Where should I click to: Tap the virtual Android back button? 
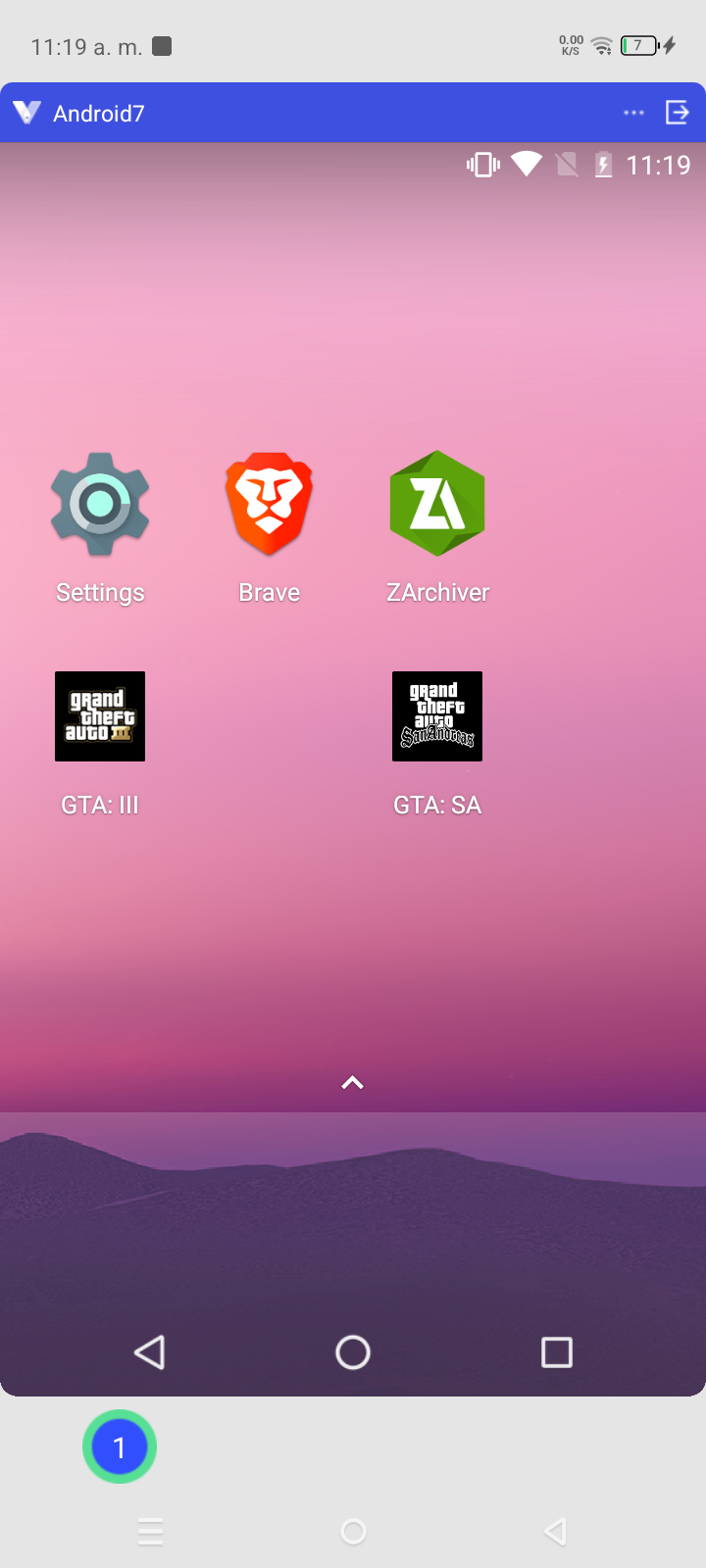[149, 1352]
